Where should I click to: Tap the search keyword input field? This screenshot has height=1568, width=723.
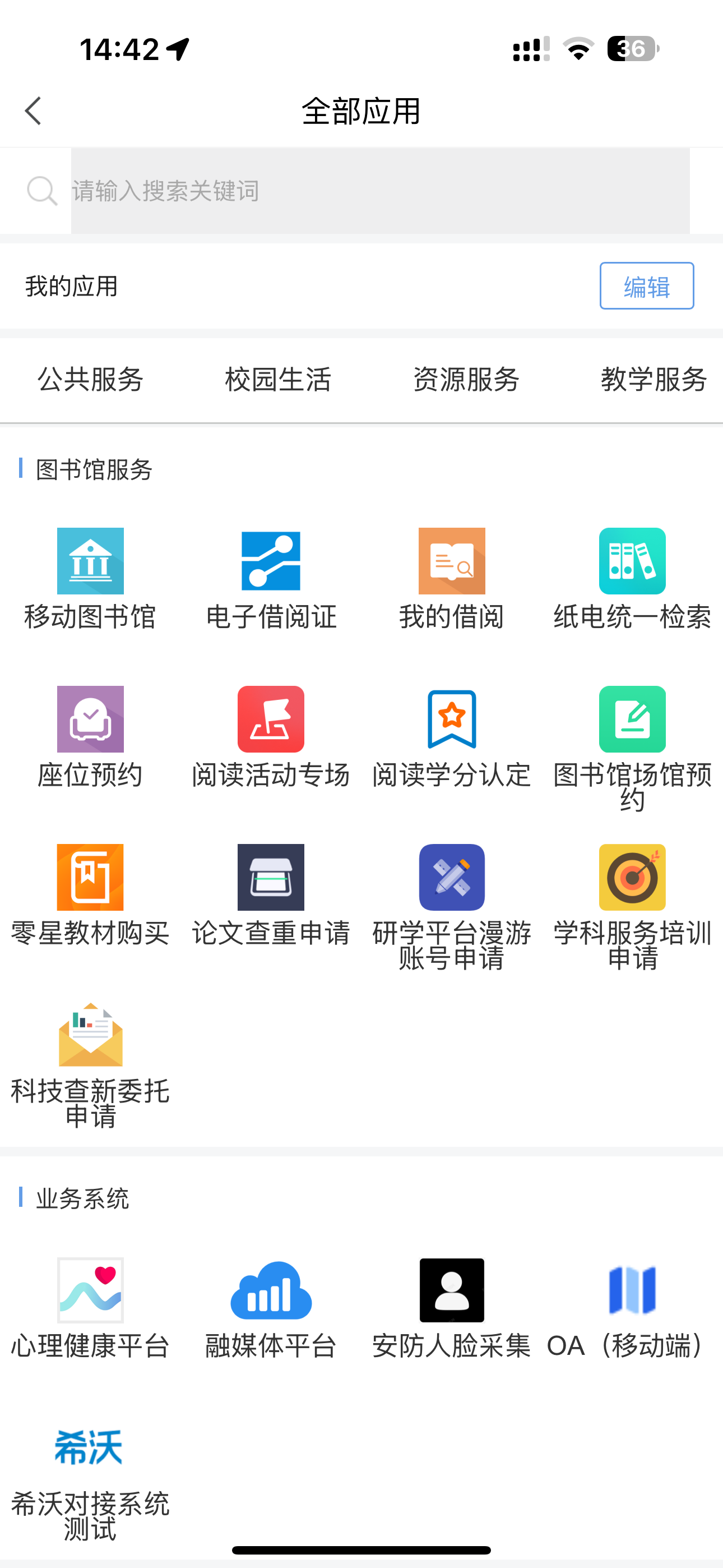(x=380, y=191)
